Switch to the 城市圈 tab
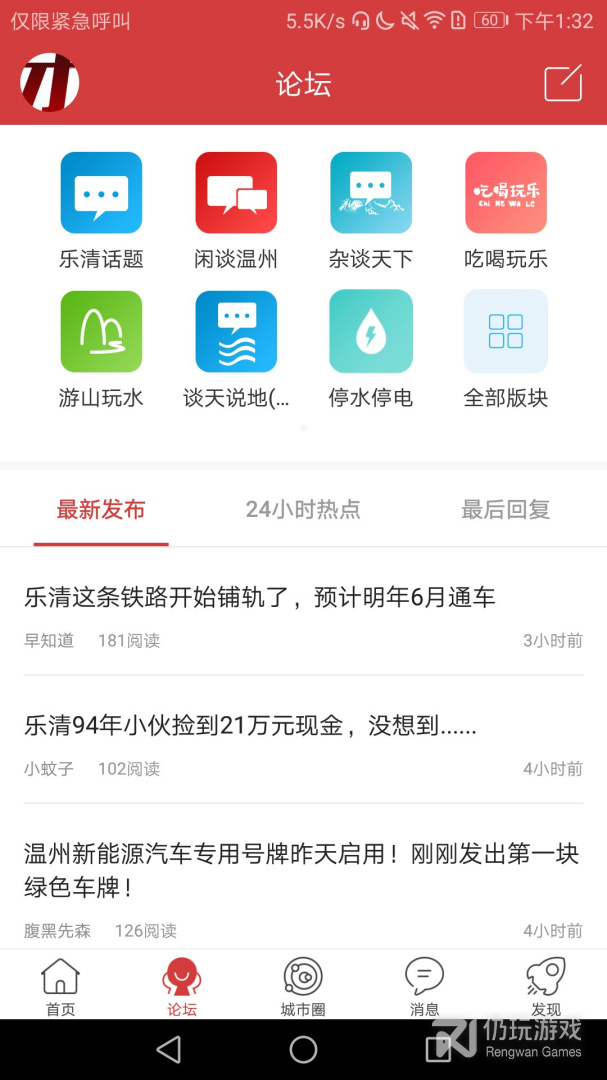The image size is (607, 1080). [x=303, y=986]
